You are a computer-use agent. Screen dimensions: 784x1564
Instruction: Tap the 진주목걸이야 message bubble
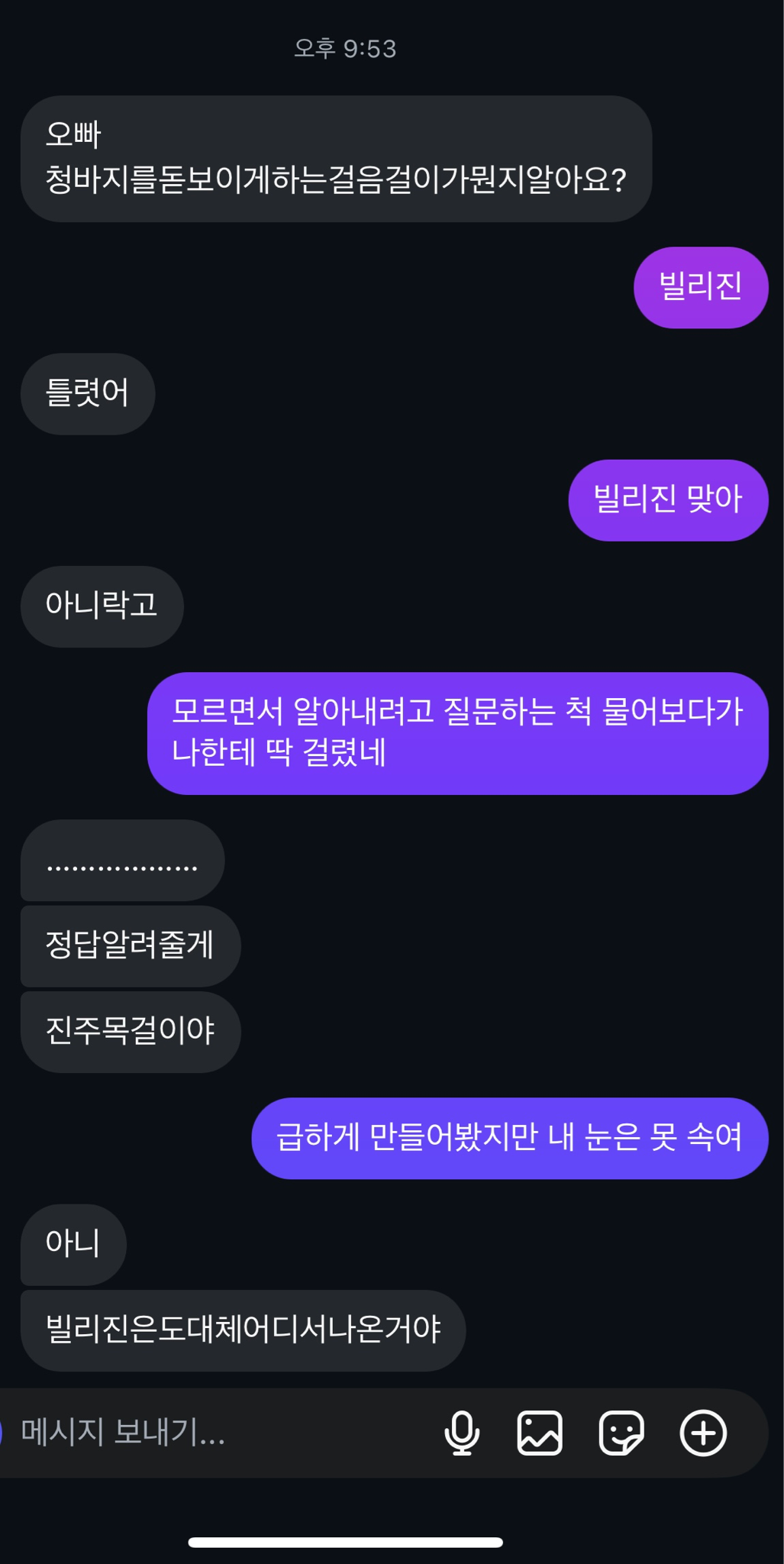(131, 1031)
